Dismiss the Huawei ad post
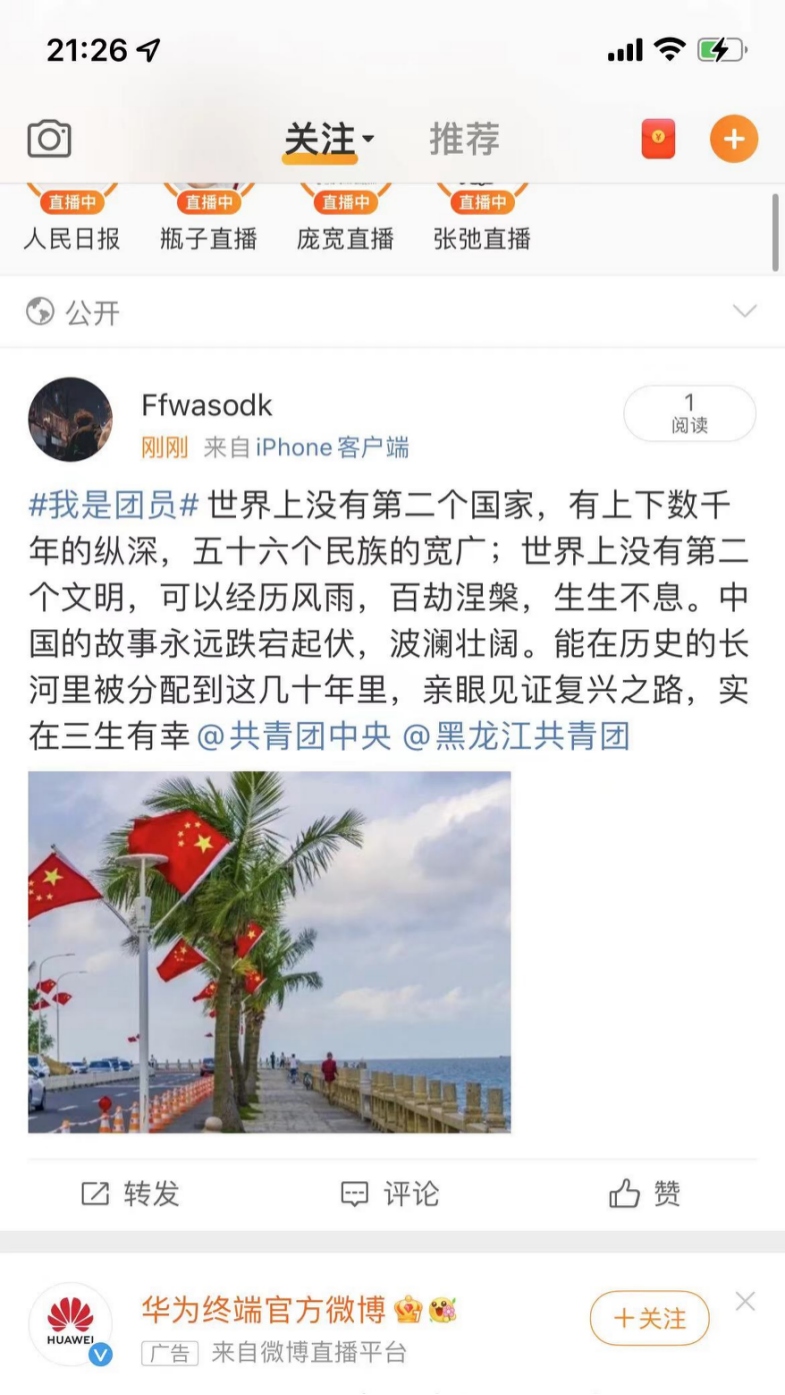The image size is (785, 1395). pos(745,1301)
